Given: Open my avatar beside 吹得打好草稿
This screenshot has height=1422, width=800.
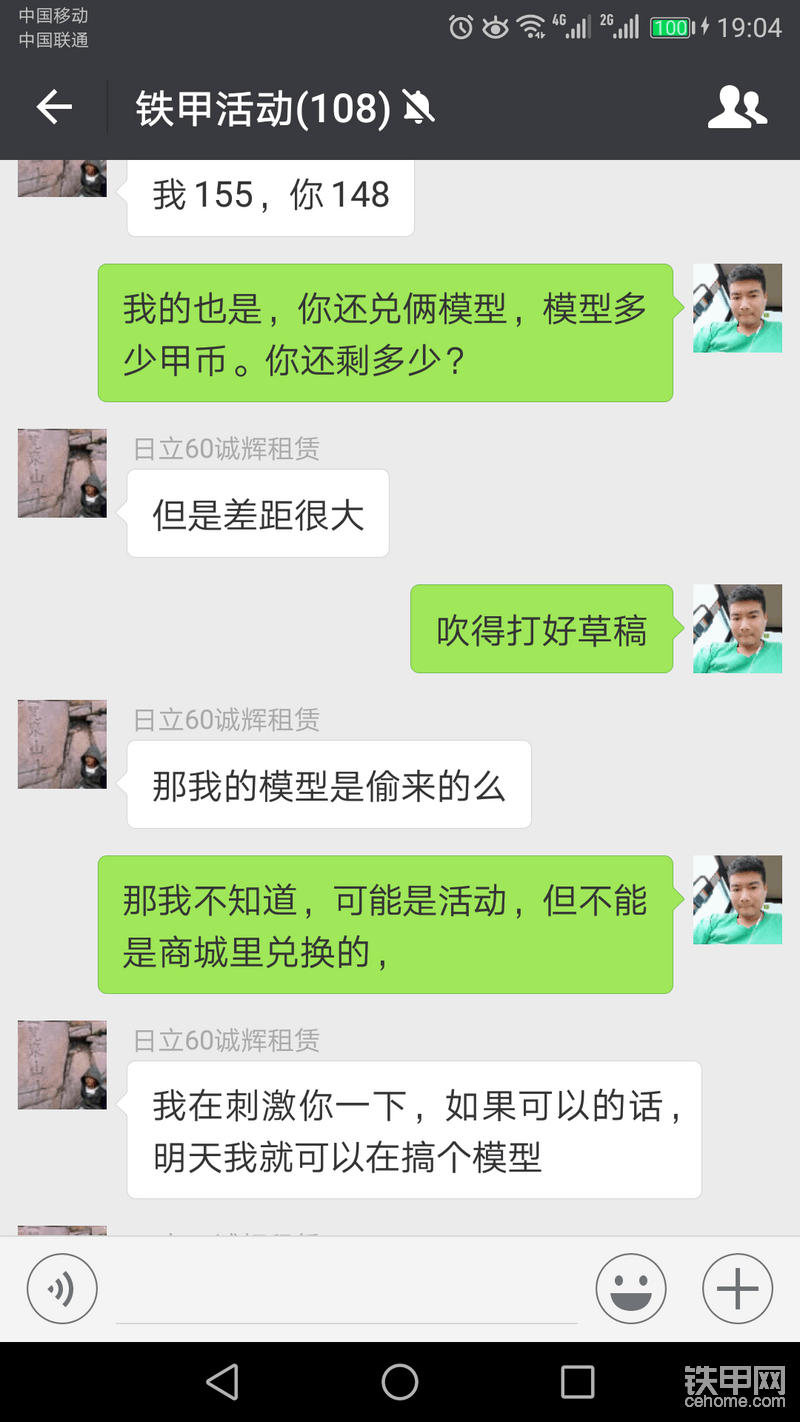Looking at the screenshot, I should pos(737,628).
